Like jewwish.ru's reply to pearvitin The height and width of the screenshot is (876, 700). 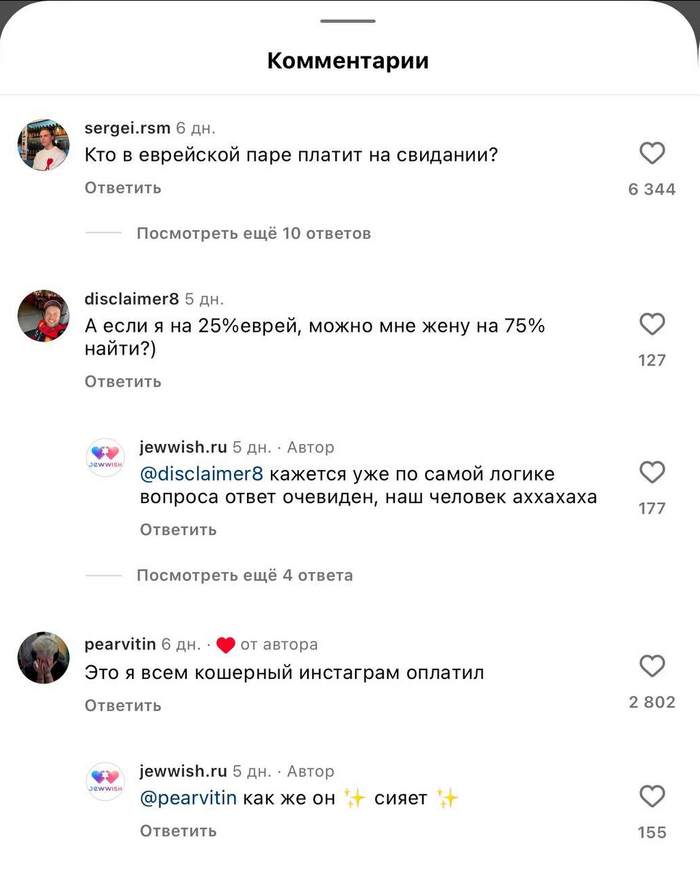[652, 796]
